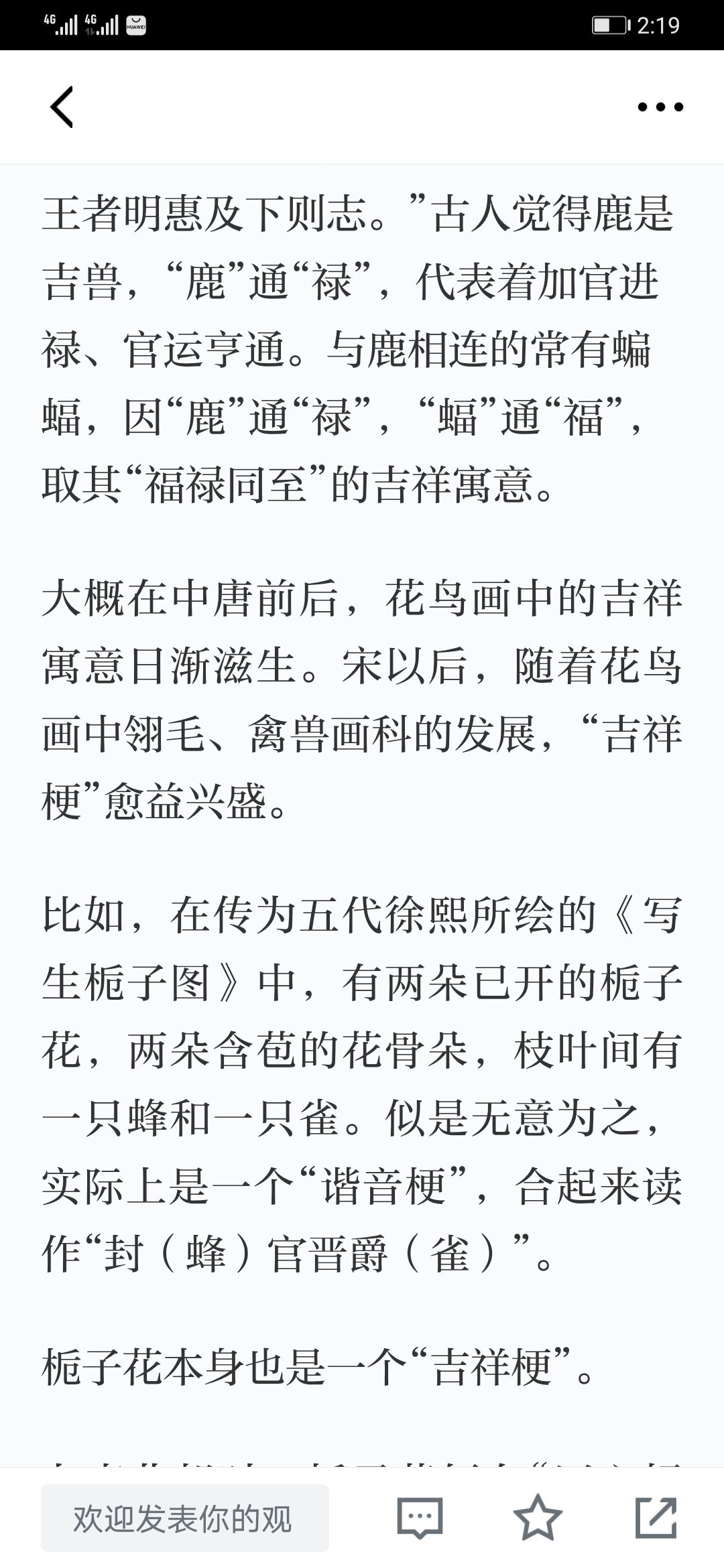Go back using the top-left arrow

coord(62,107)
